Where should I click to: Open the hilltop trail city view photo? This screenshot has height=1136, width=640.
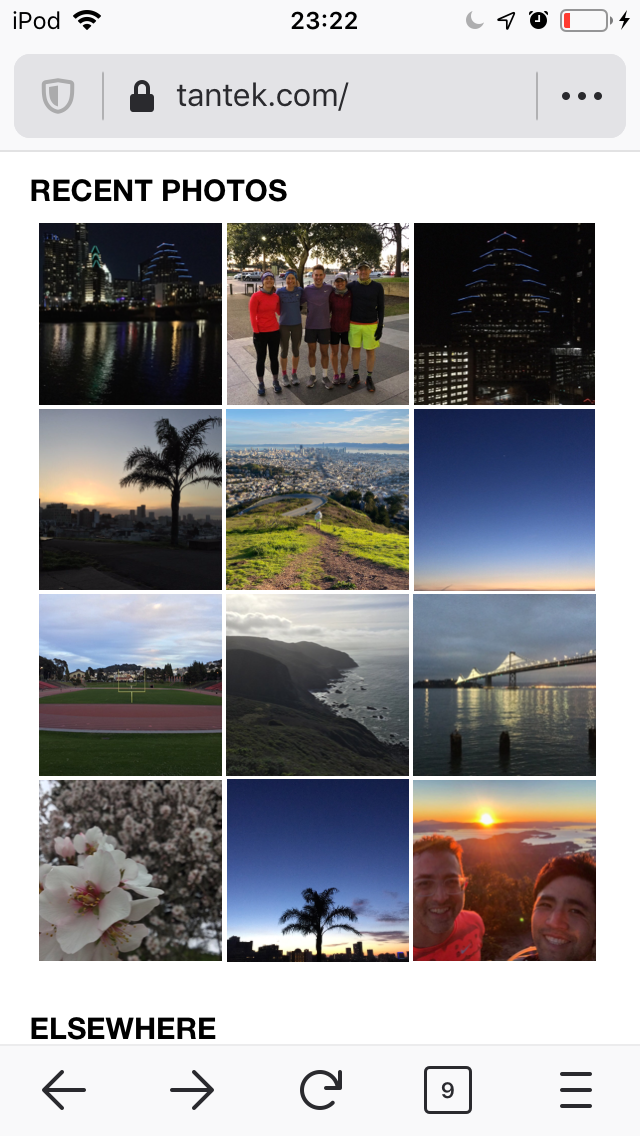tap(317, 499)
